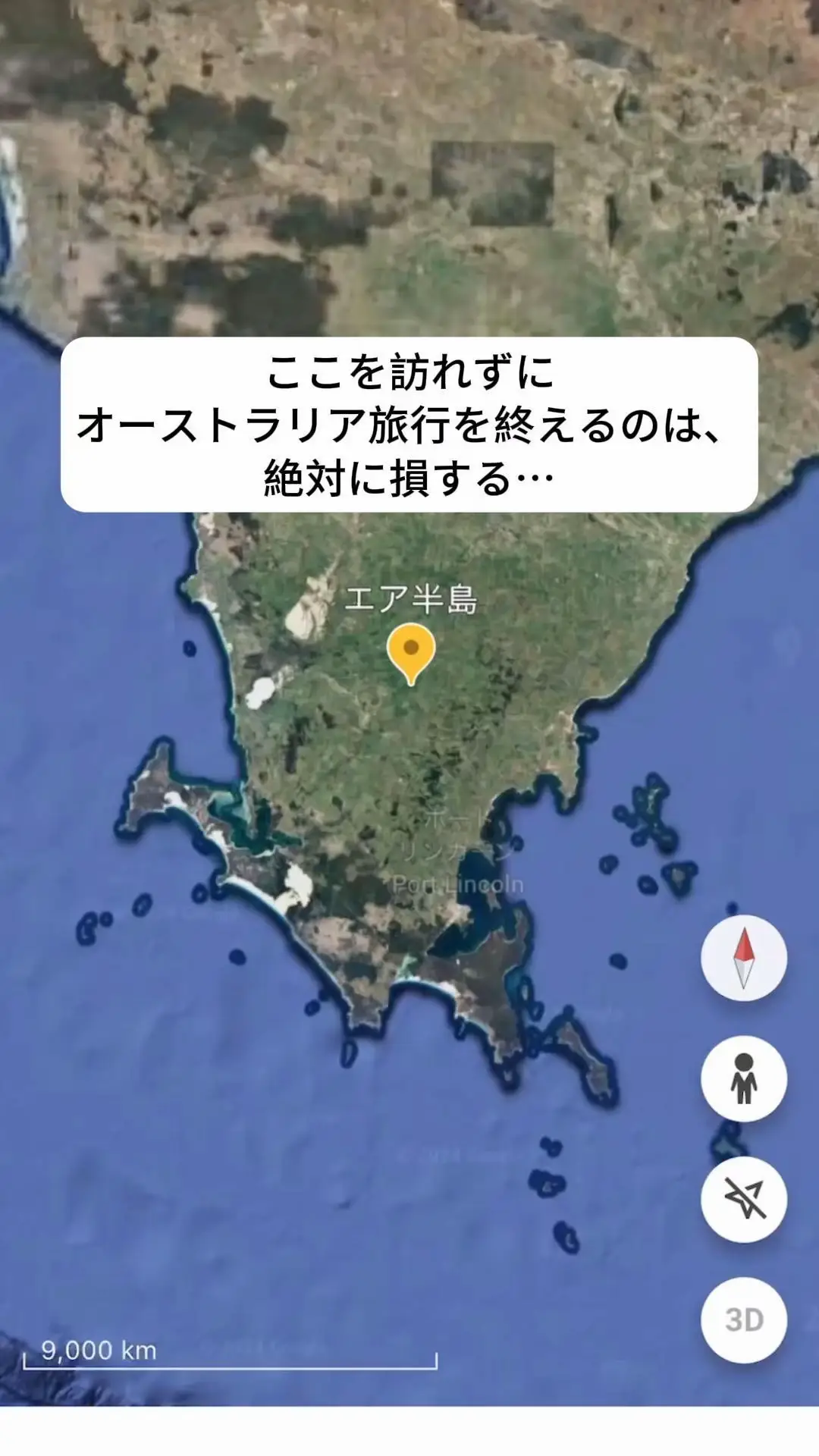Tap the compass to reset north
This screenshot has height=1456, width=819.
tap(744, 958)
